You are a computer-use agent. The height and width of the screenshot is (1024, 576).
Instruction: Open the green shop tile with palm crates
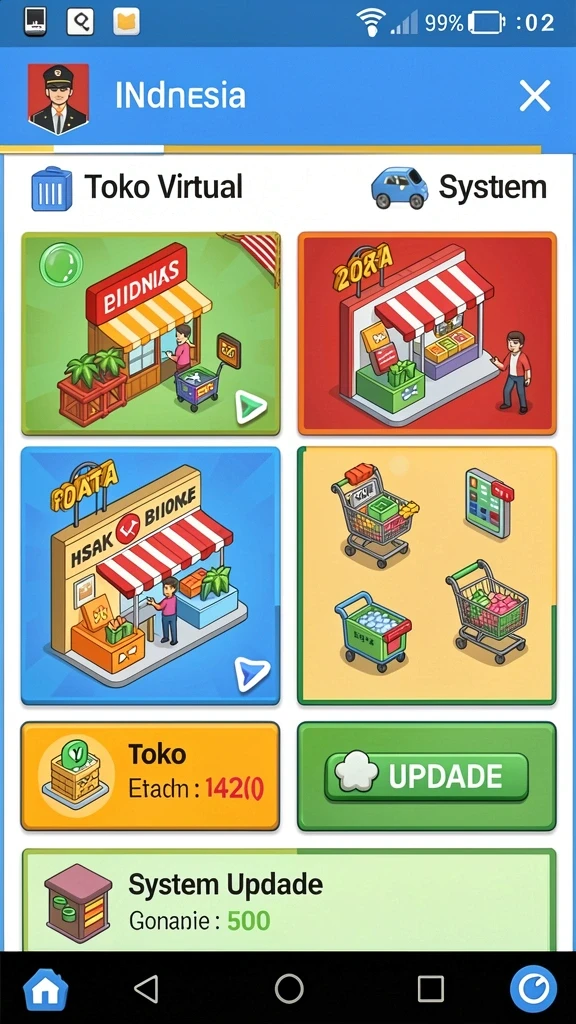(151, 334)
